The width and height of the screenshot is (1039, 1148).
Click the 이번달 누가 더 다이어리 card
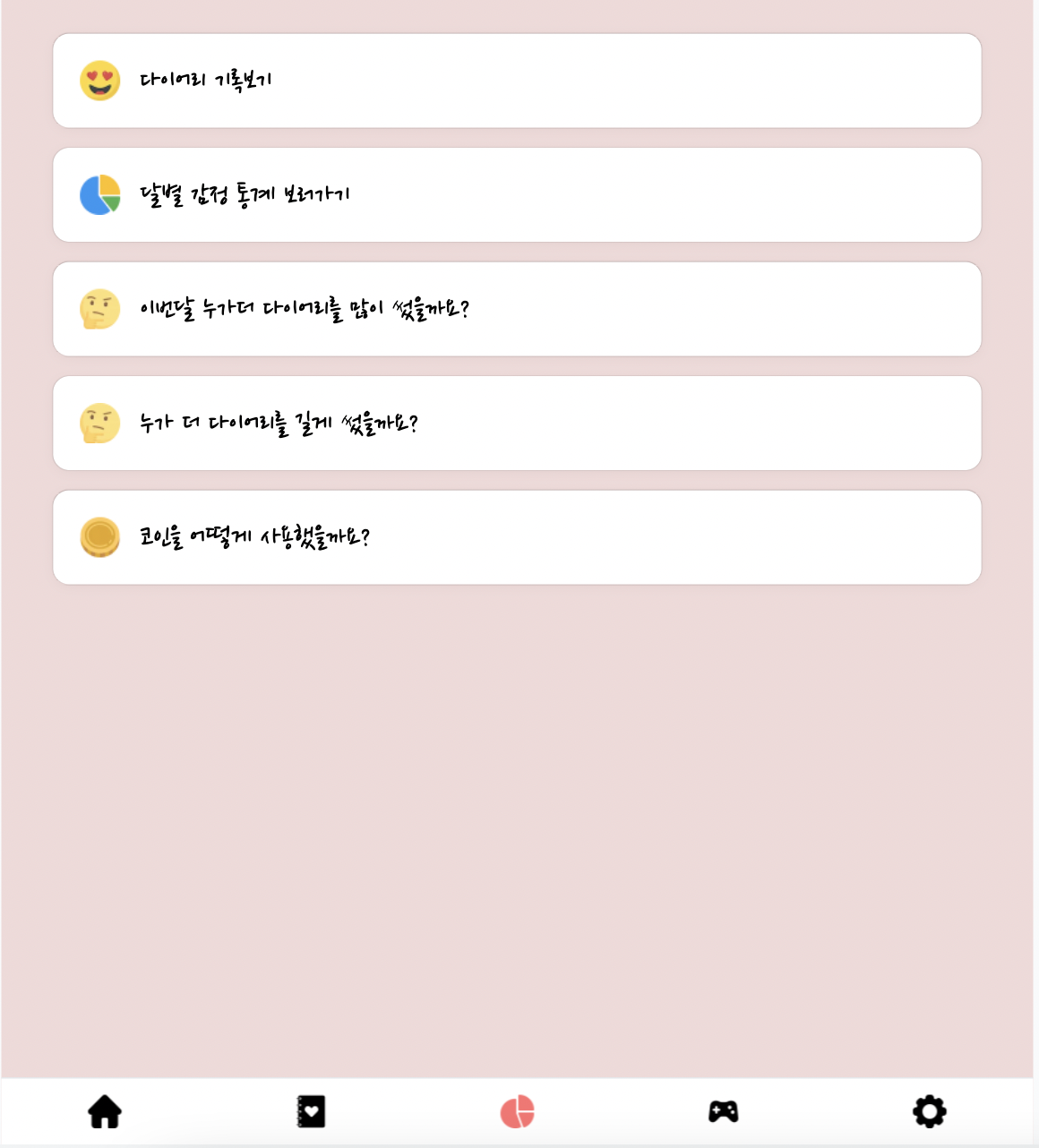click(518, 309)
